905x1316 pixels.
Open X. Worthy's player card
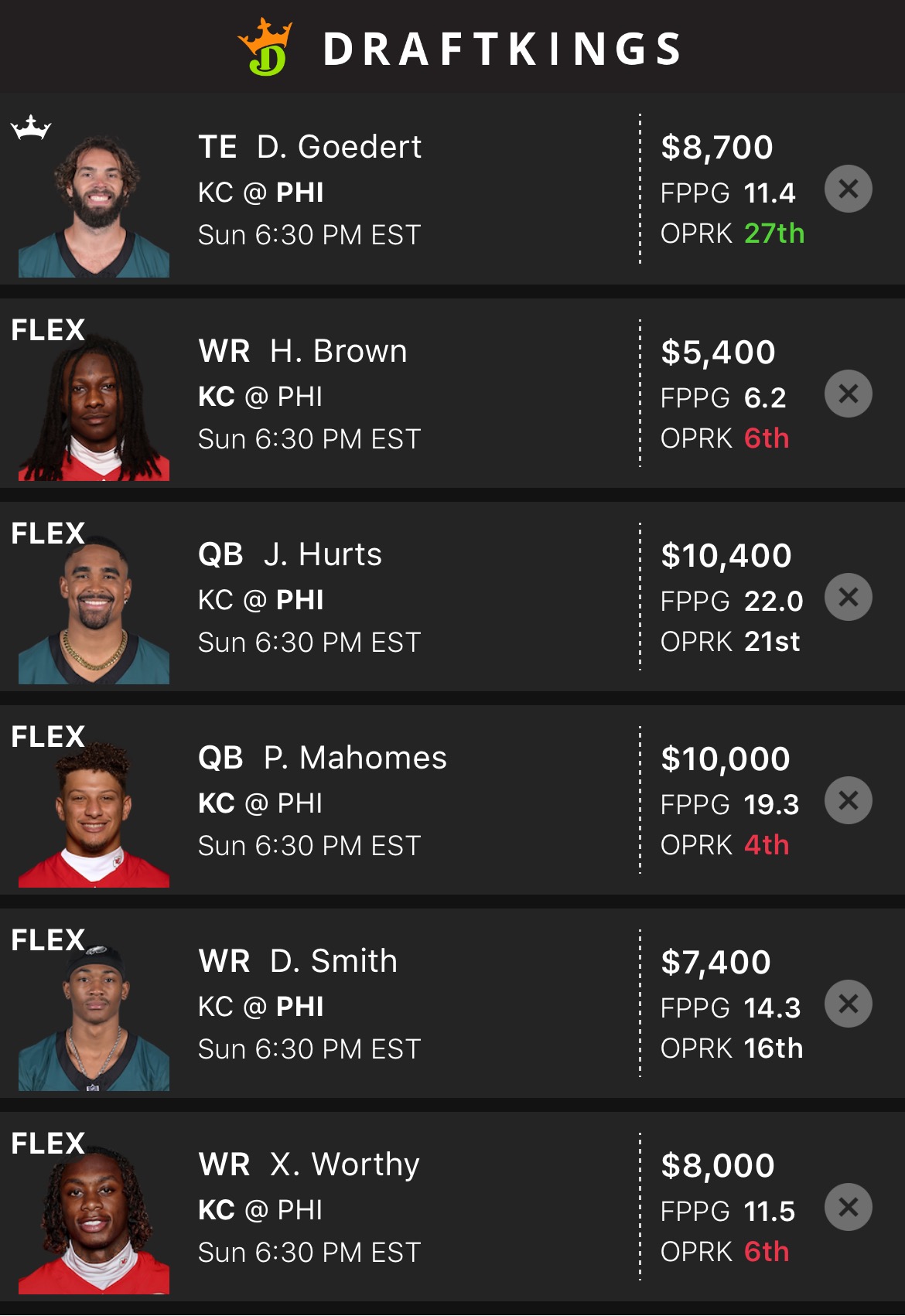tap(343, 1165)
